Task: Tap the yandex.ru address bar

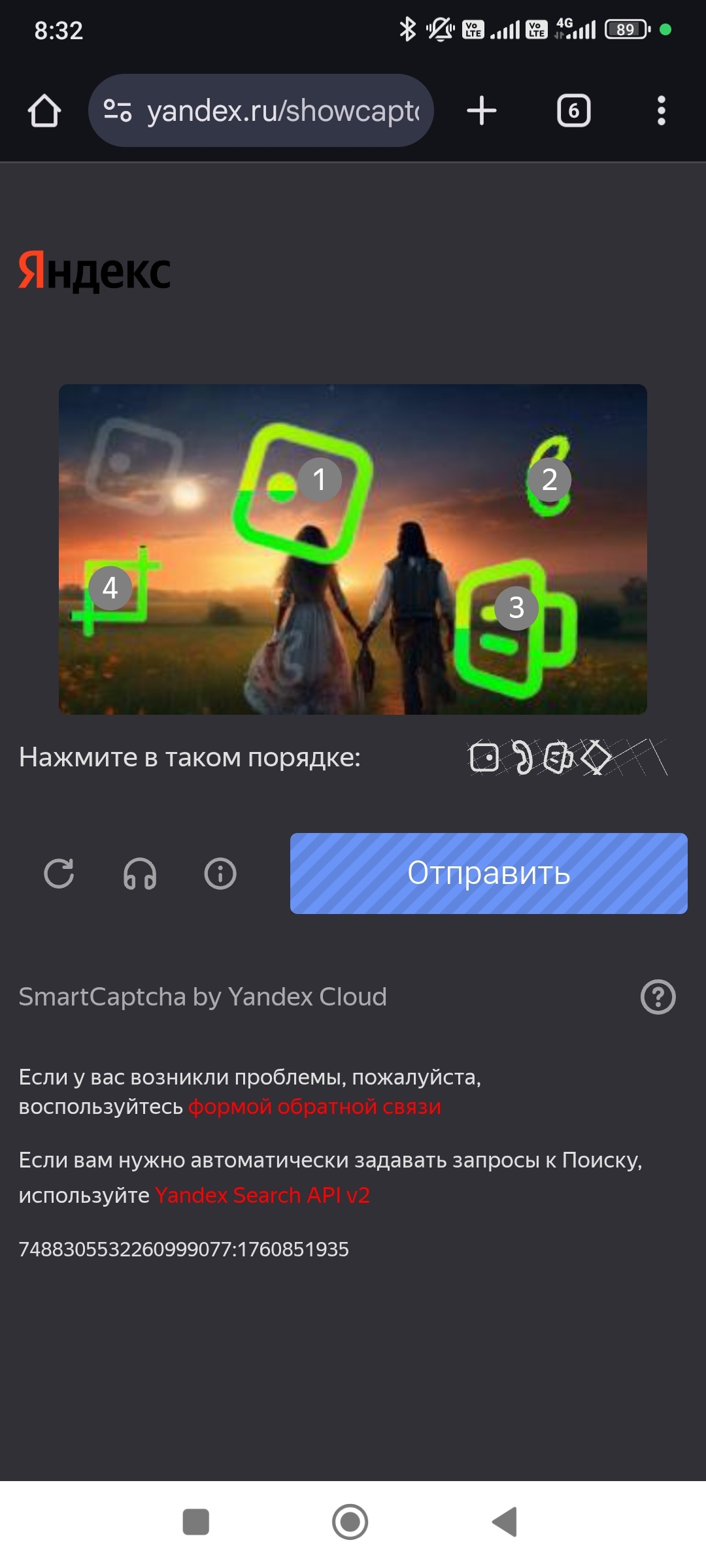Action: click(x=281, y=111)
